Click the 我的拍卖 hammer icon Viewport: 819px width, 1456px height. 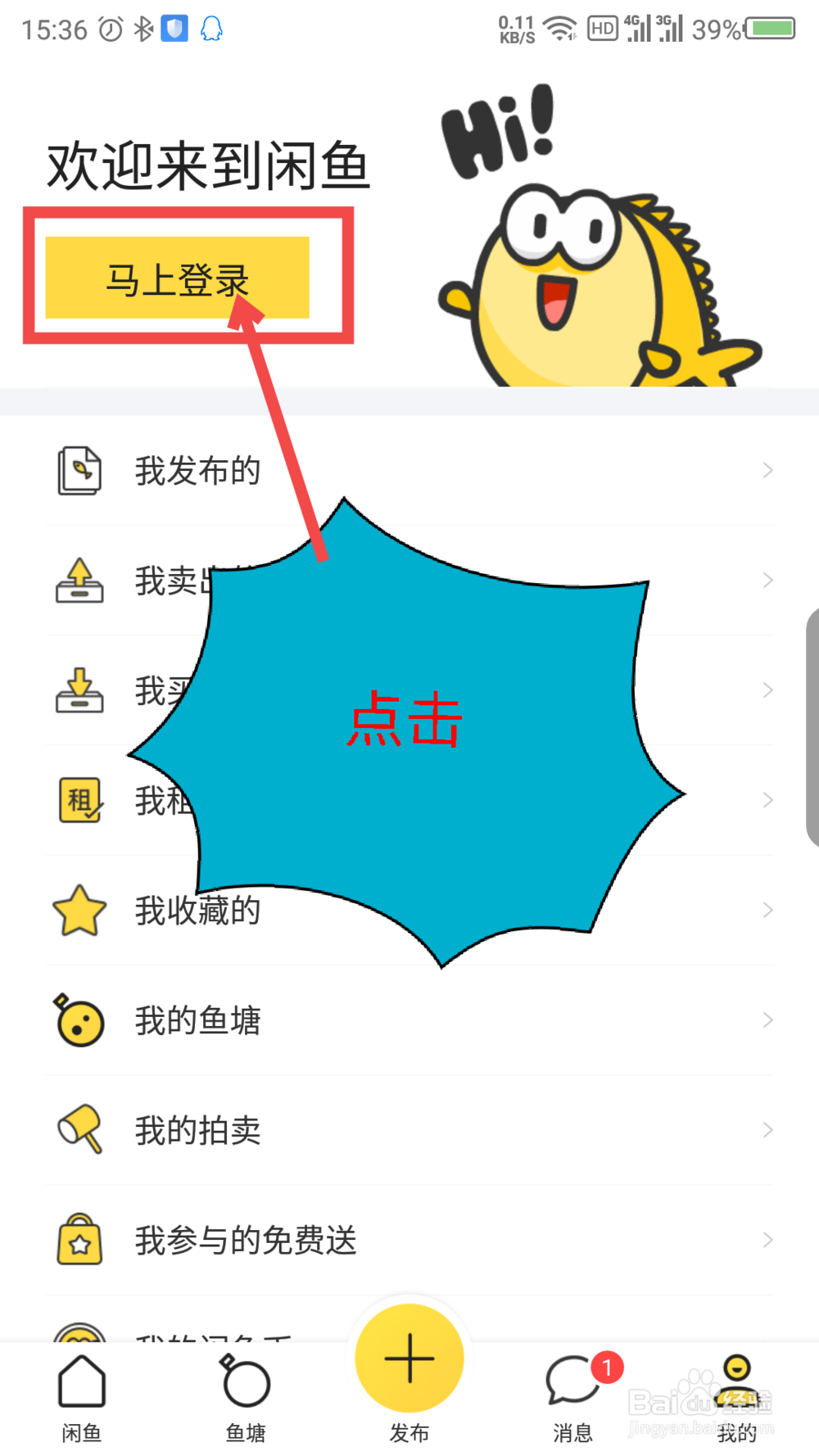[79, 1129]
